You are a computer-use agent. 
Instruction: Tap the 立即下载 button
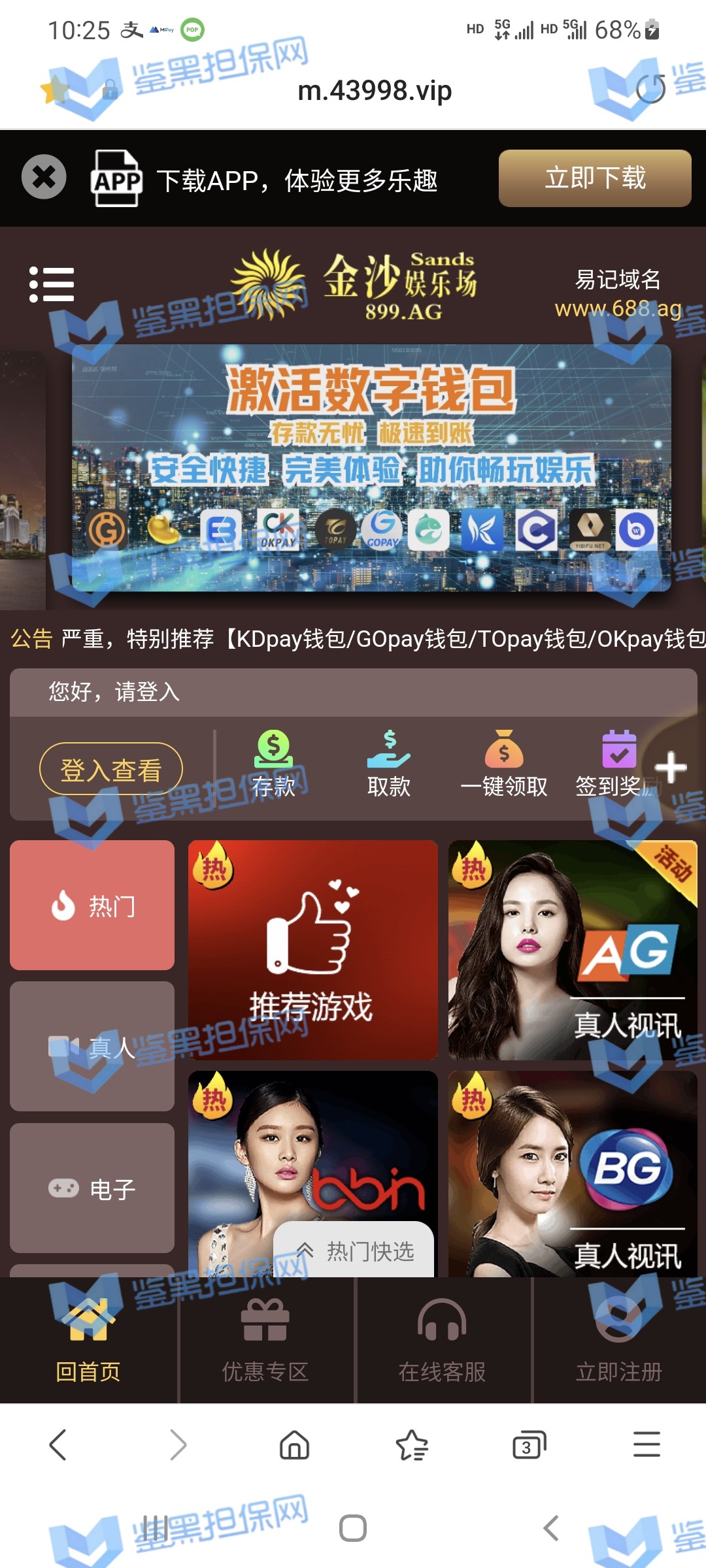[x=594, y=178]
